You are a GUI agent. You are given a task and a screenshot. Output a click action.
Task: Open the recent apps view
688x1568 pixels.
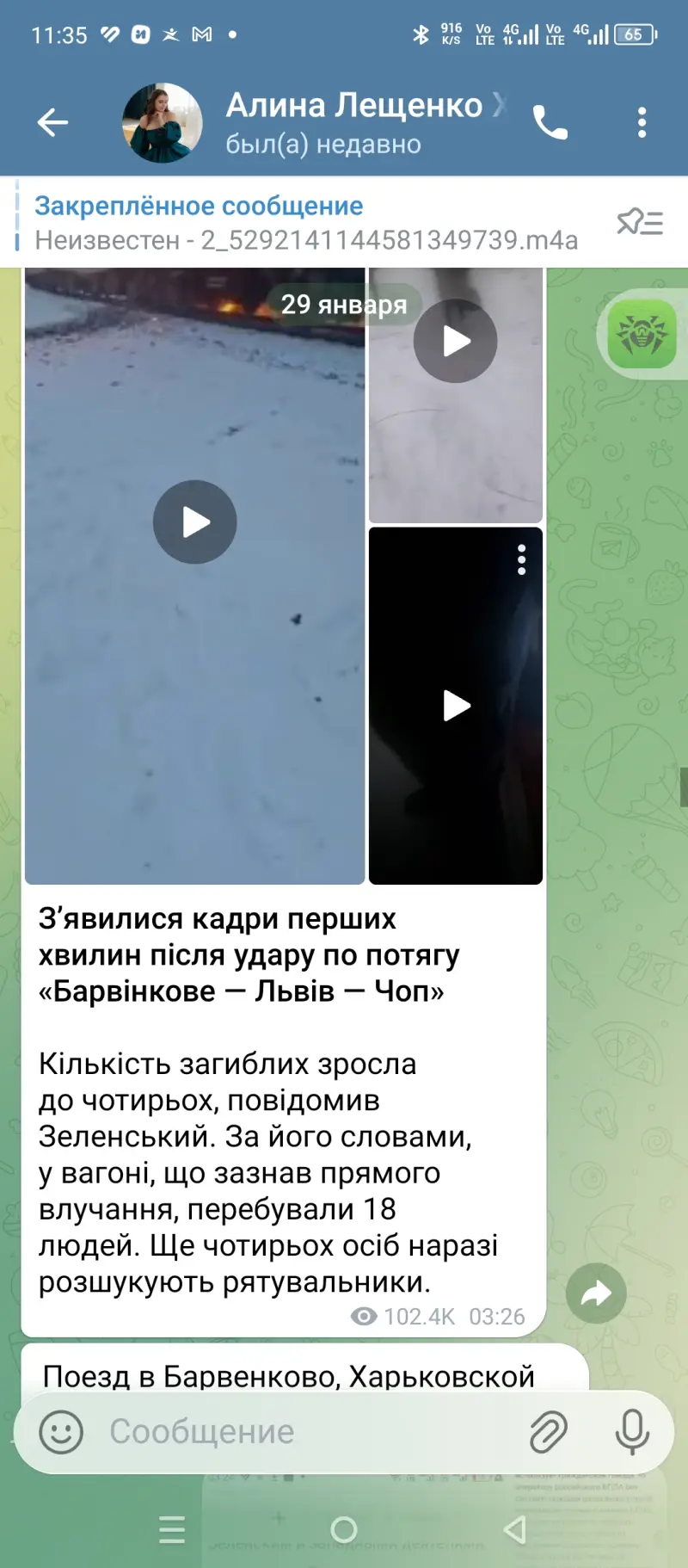click(172, 1529)
